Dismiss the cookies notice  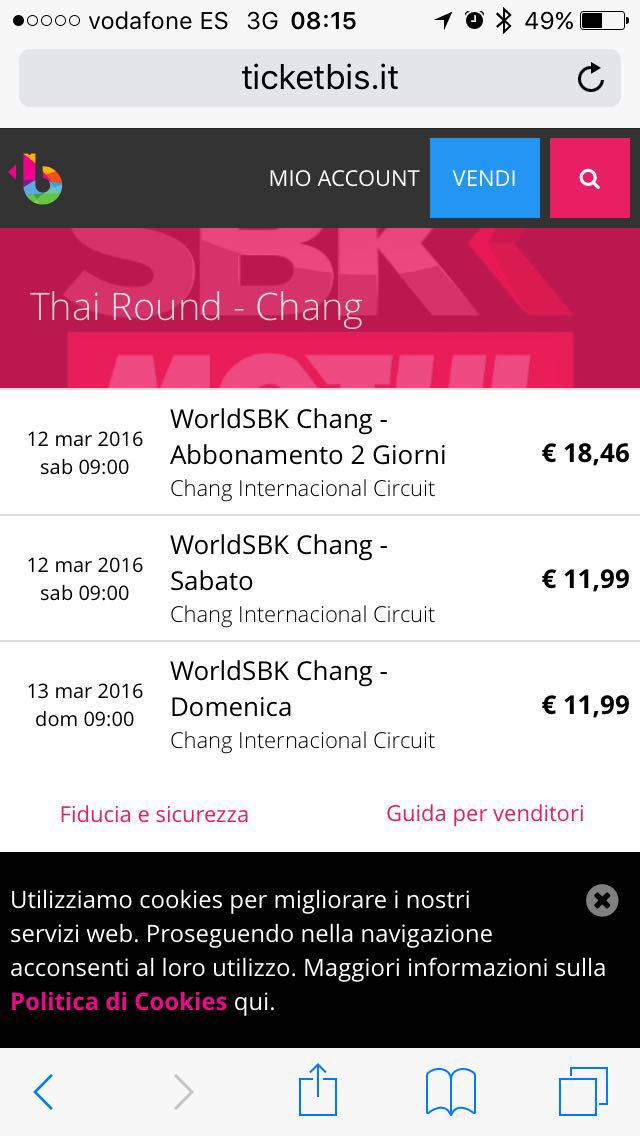click(601, 900)
